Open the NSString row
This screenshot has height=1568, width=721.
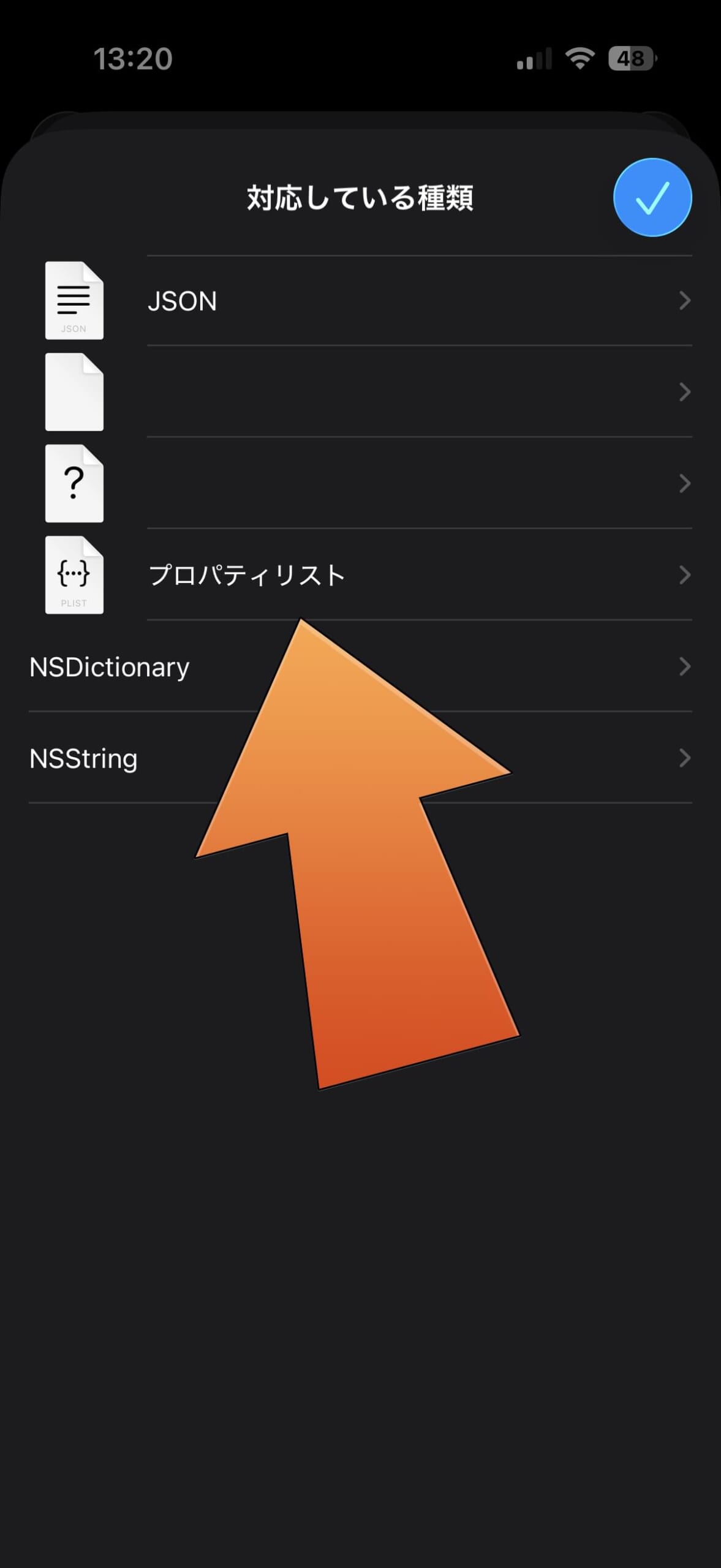(x=123, y=758)
